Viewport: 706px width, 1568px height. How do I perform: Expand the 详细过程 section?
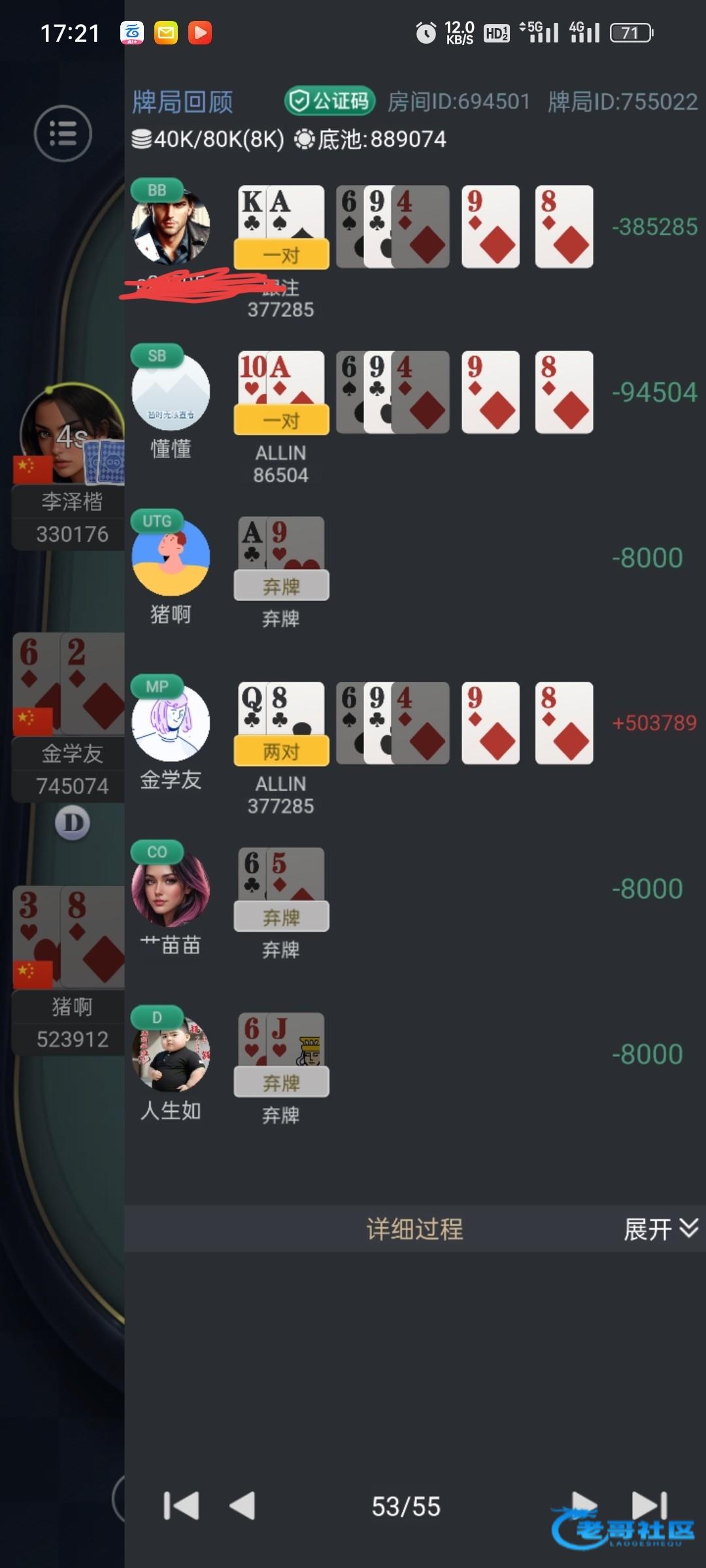[660, 1229]
